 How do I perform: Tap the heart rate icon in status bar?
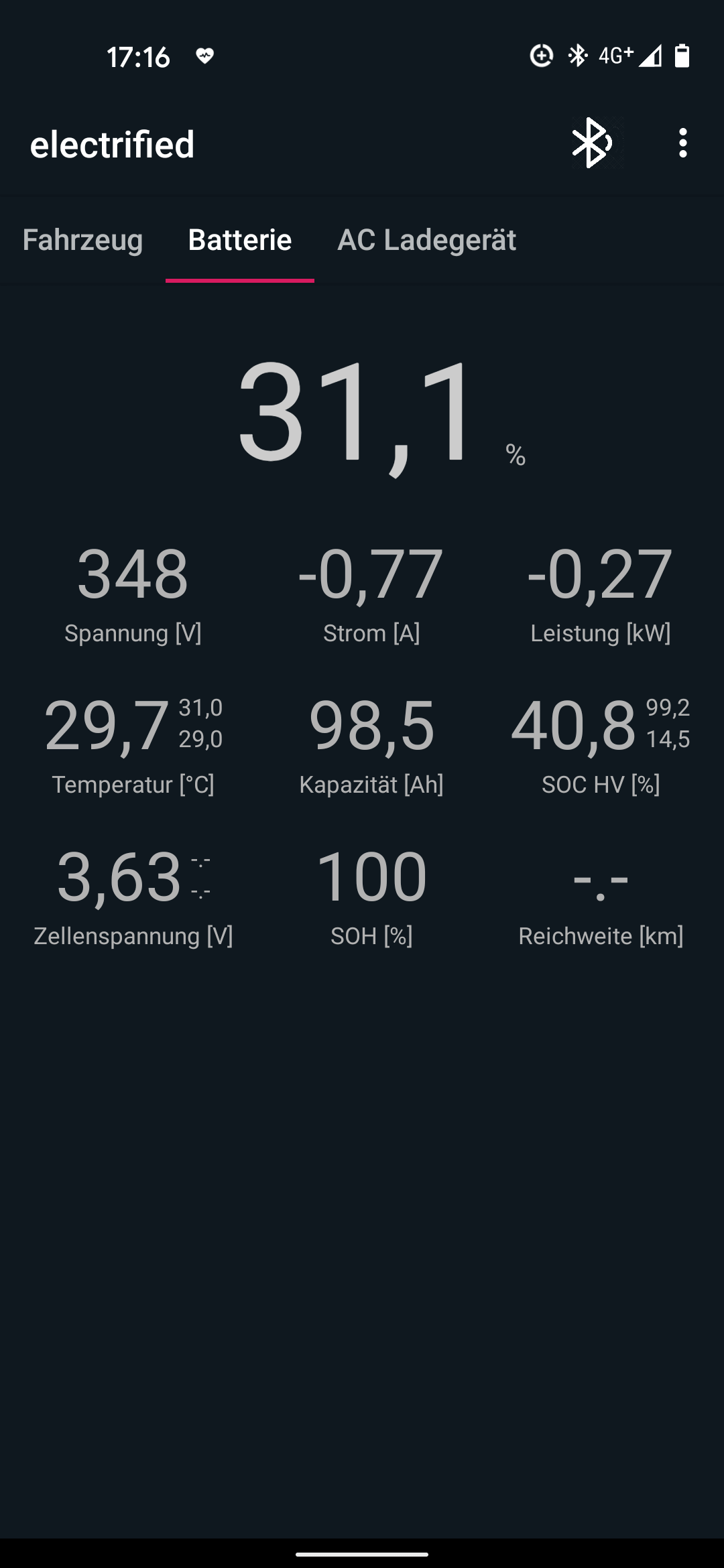pos(205,56)
